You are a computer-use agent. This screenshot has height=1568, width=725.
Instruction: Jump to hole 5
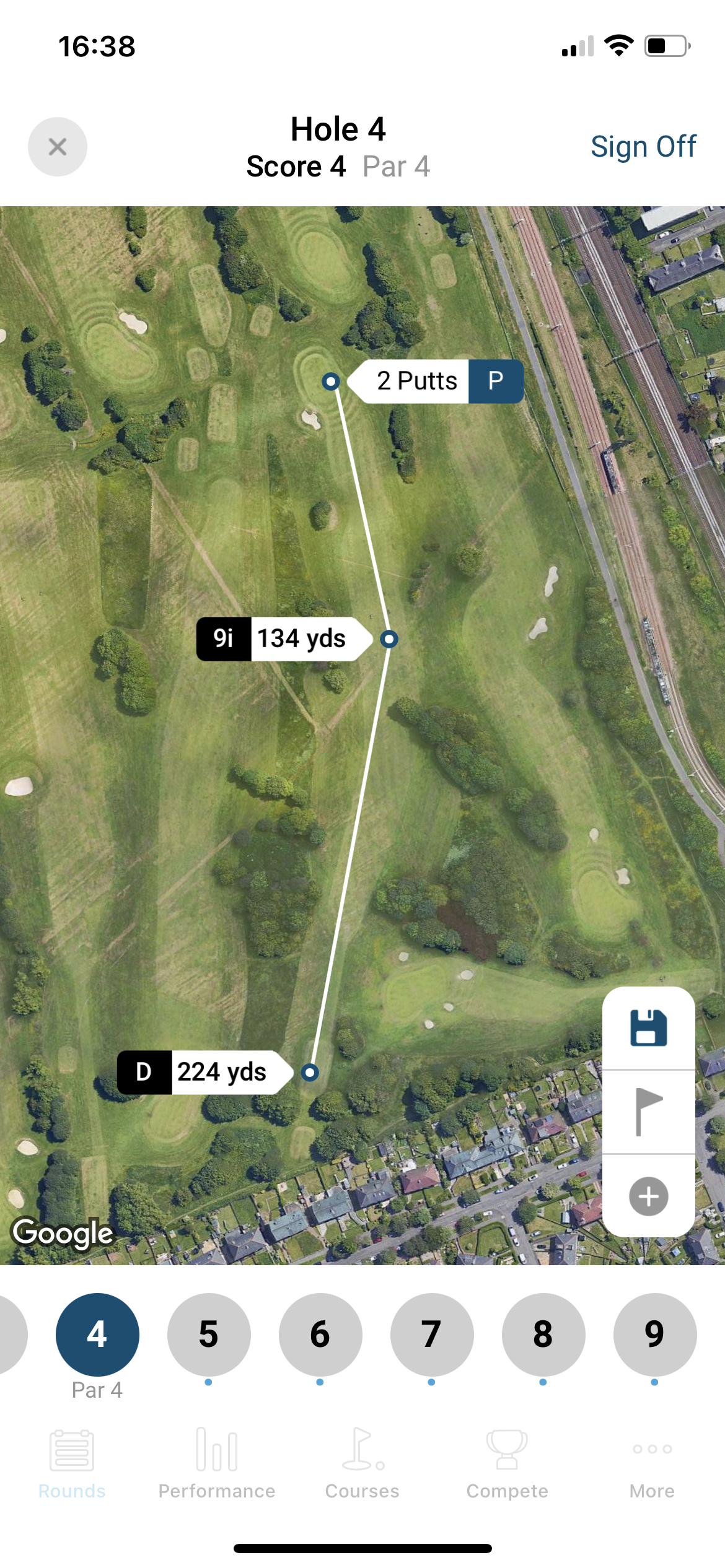[x=209, y=1334]
